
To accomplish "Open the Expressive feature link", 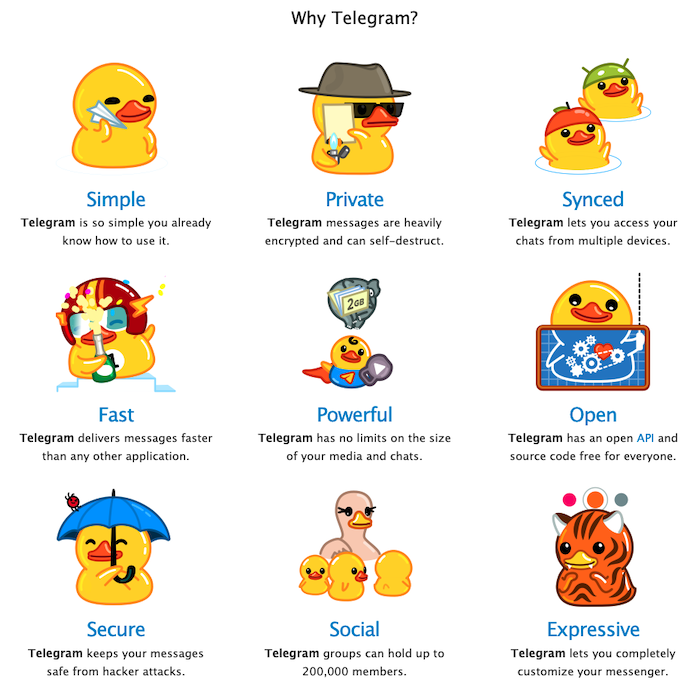I will (592, 629).
